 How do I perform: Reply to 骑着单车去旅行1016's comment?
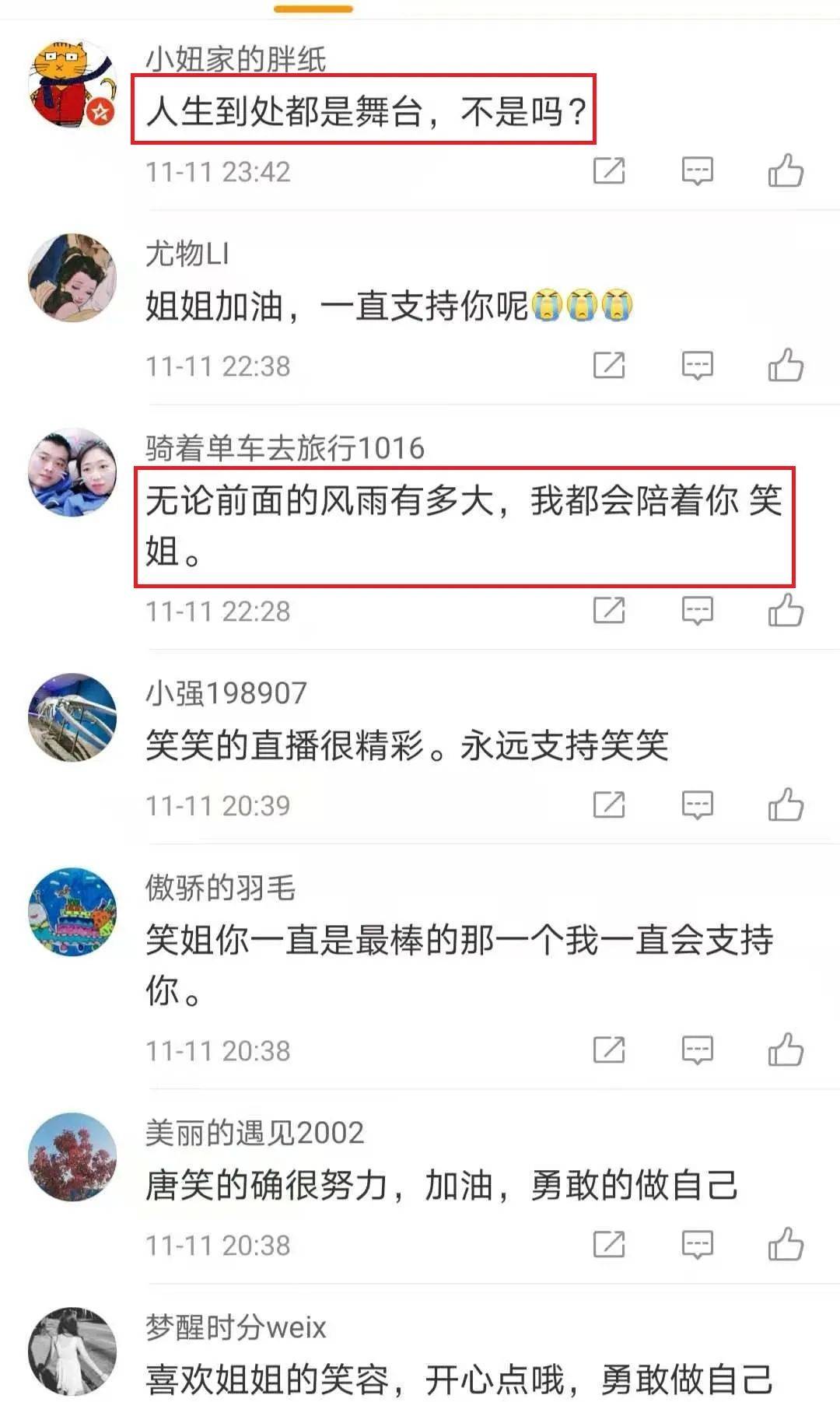click(x=697, y=611)
